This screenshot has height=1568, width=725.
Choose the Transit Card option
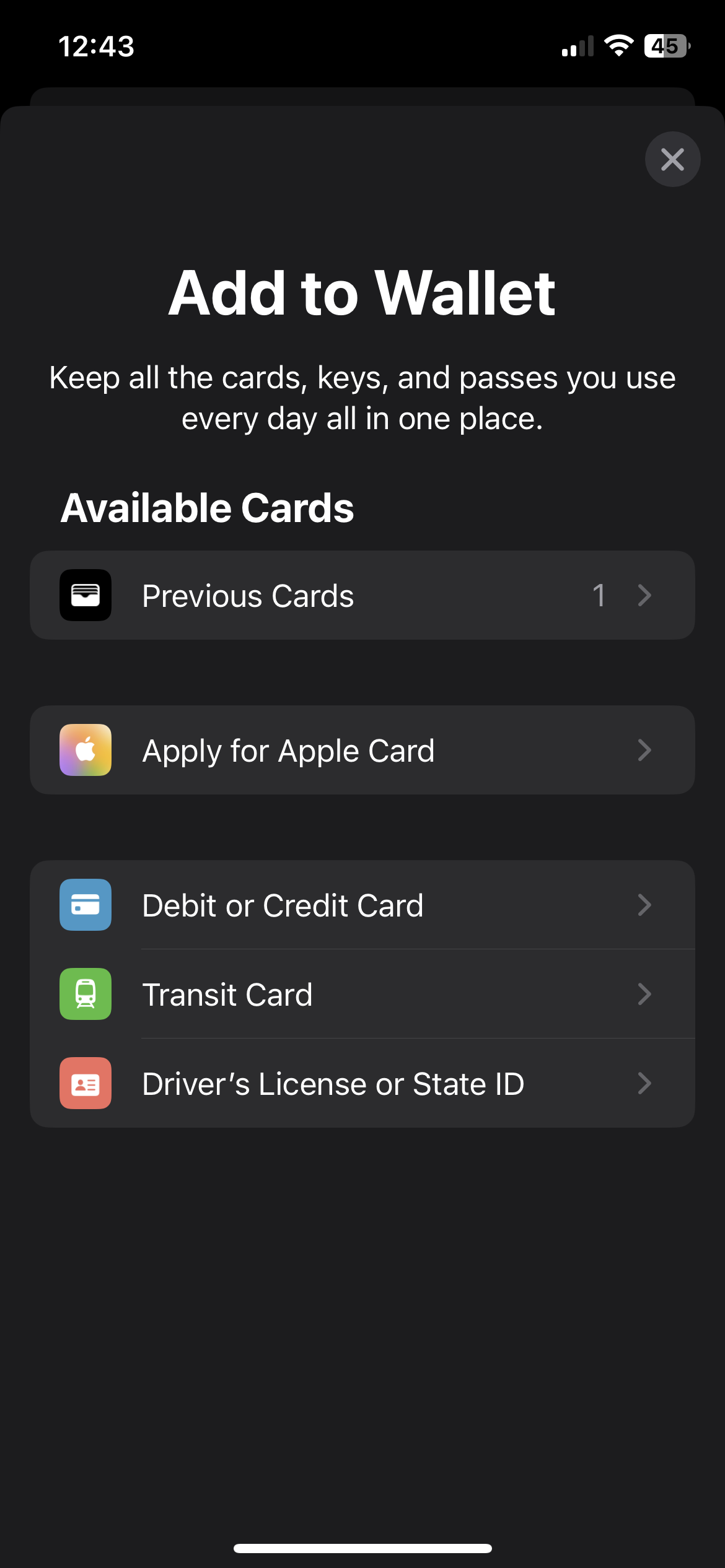pos(362,994)
